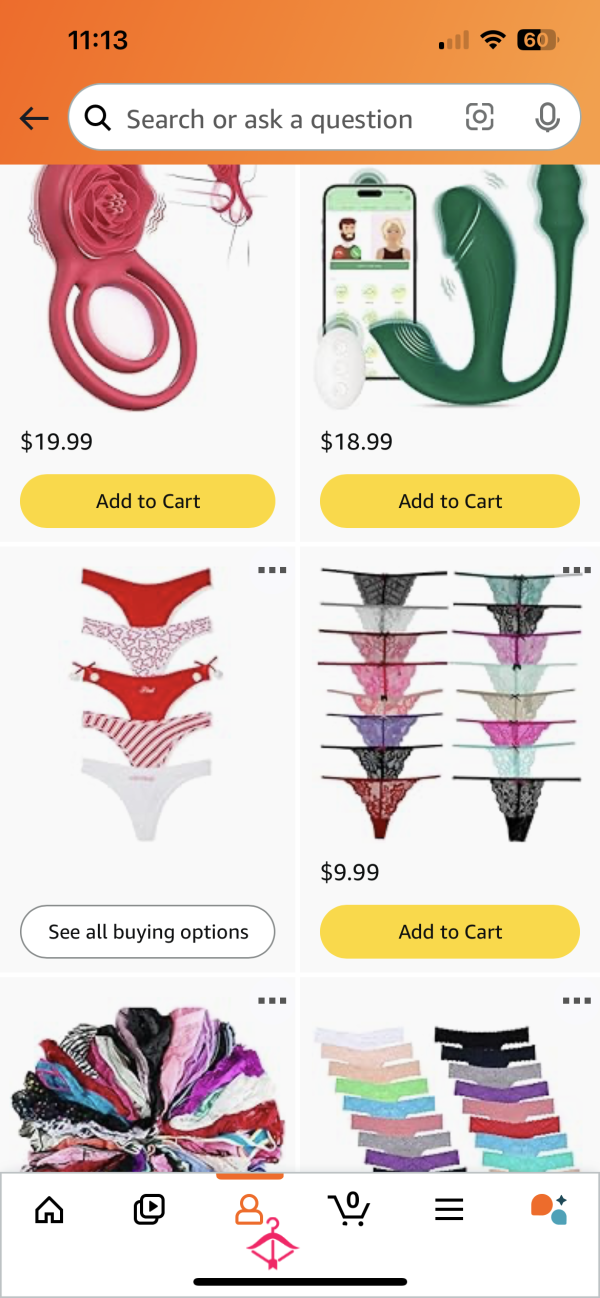This screenshot has width=600, height=1298.
Task: Open the account profile tab
Action: pyautogui.click(x=249, y=1209)
